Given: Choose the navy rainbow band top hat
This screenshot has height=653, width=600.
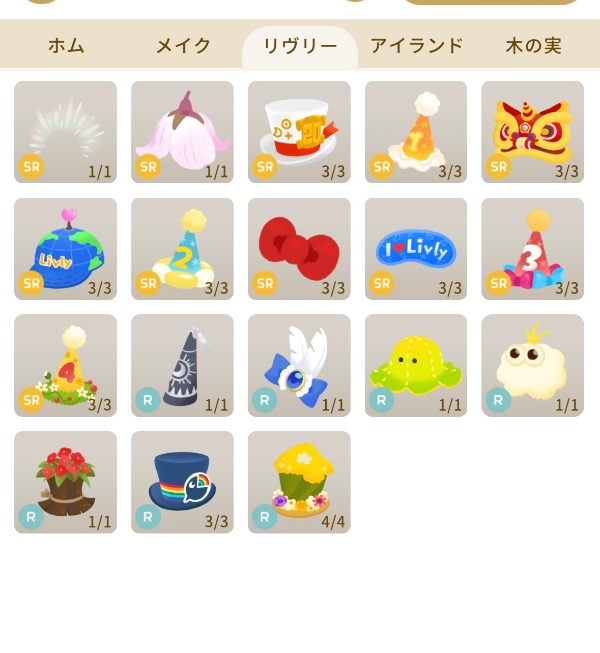Looking at the screenshot, I should pyautogui.click(x=182, y=482).
